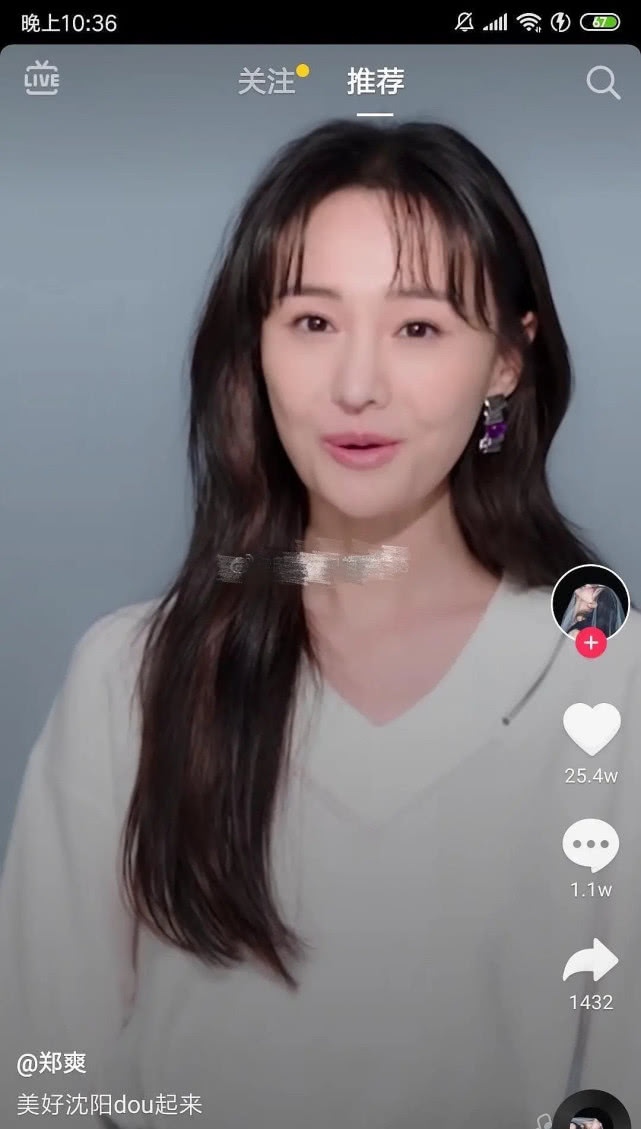Follow the creator with the plus button
The width and height of the screenshot is (641, 1129).
[x=590, y=643]
